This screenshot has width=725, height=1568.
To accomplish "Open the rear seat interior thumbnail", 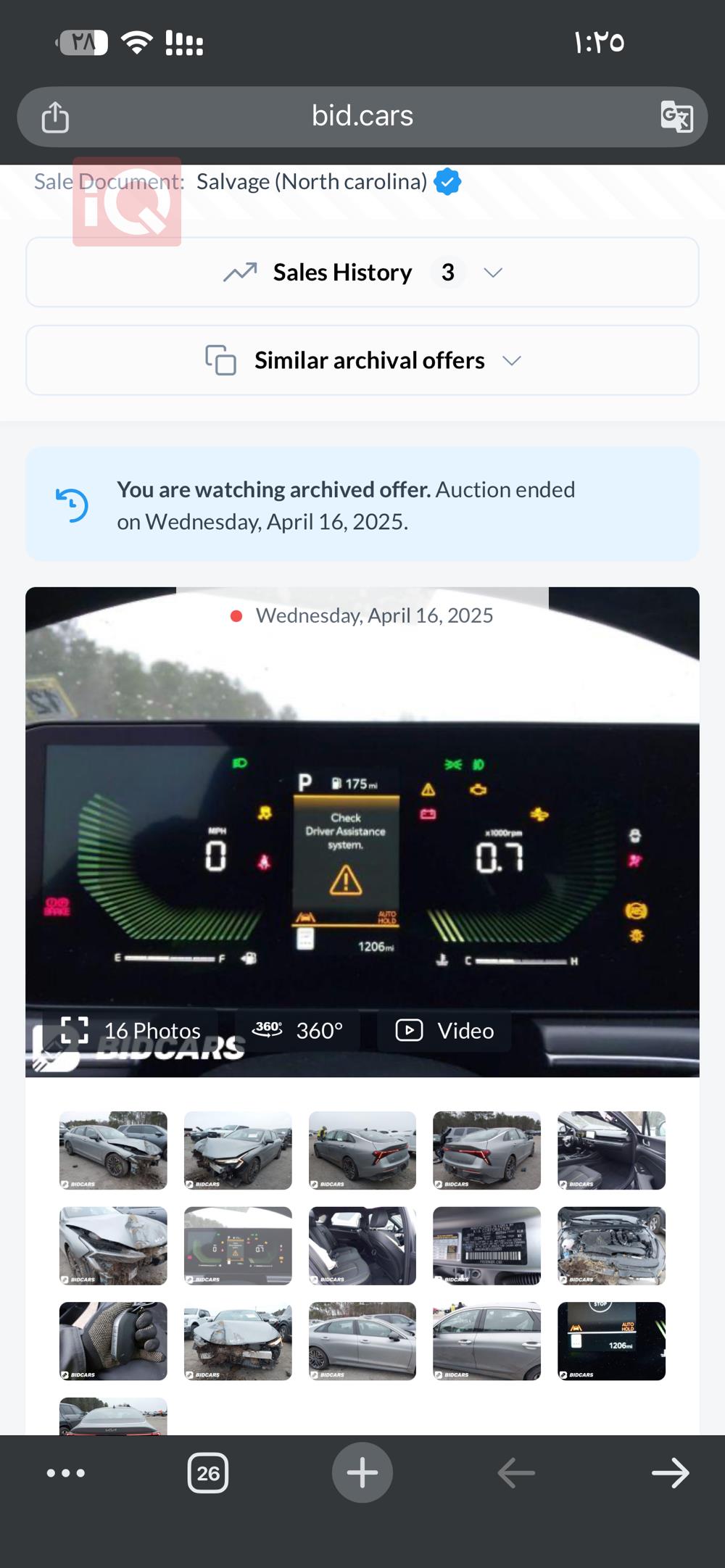I will [x=362, y=1245].
